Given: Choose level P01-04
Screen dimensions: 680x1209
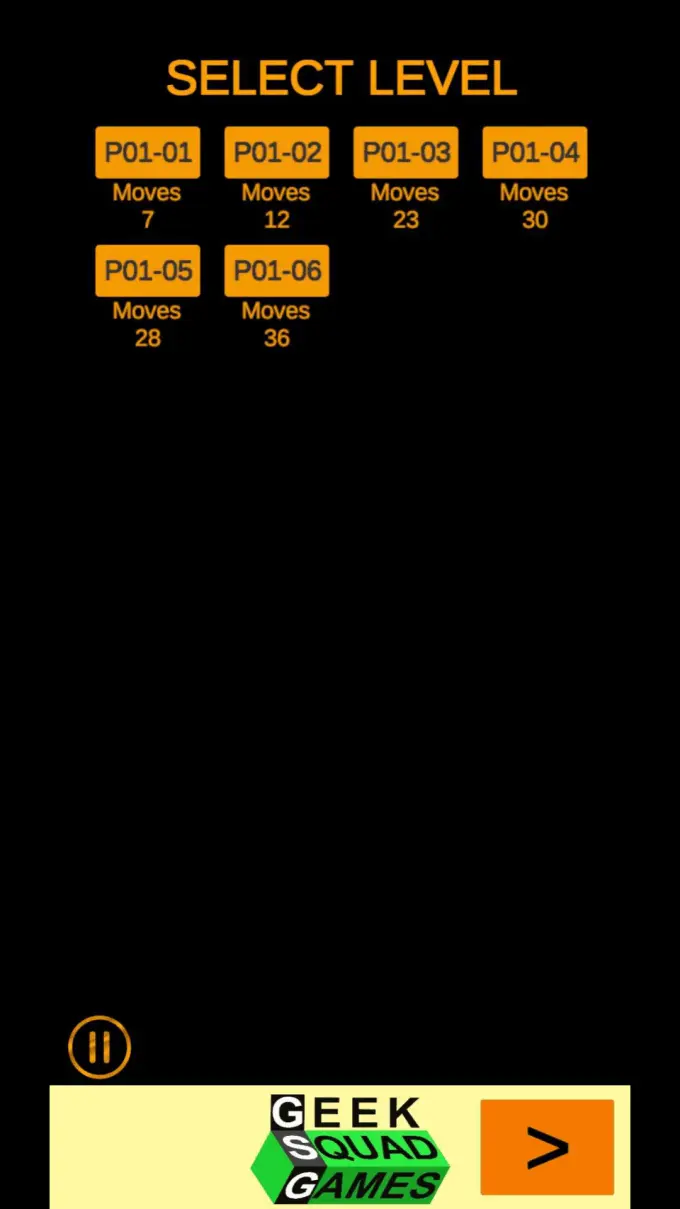Looking at the screenshot, I should click(x=535, y=153).
